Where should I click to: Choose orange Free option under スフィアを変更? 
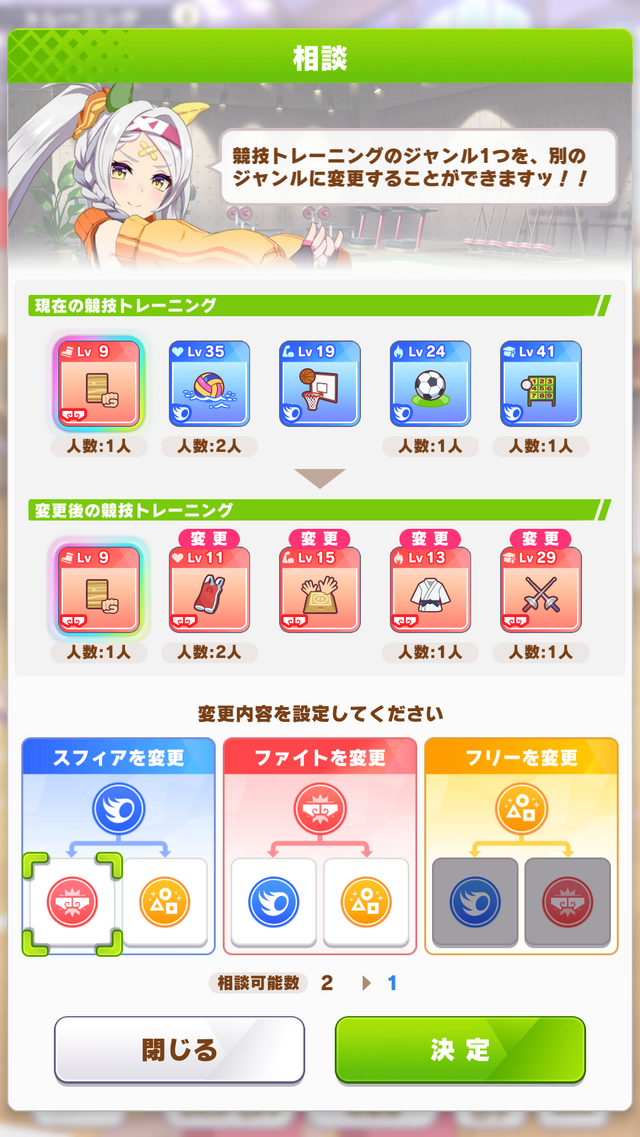coord(165,902)
